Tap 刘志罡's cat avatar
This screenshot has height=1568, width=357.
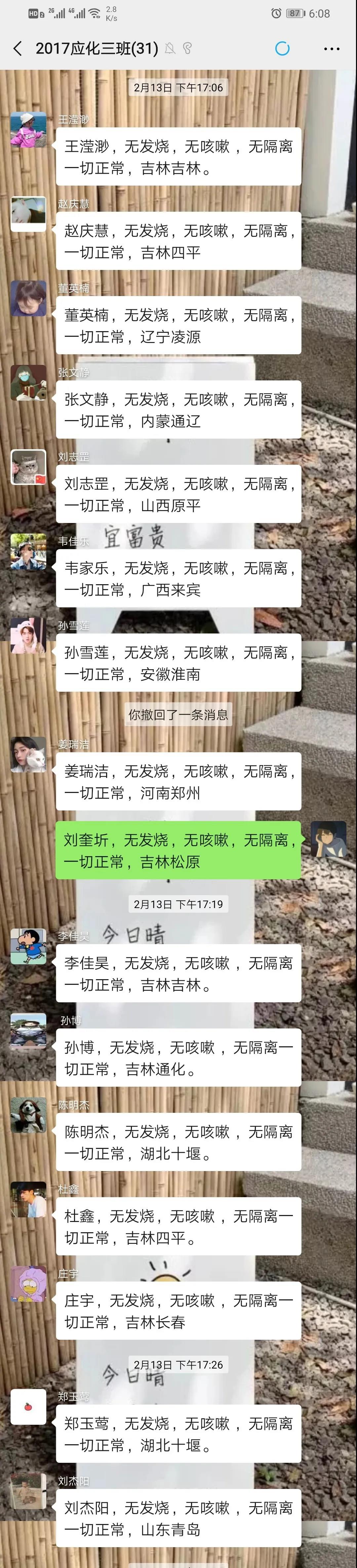pos(28,467)
